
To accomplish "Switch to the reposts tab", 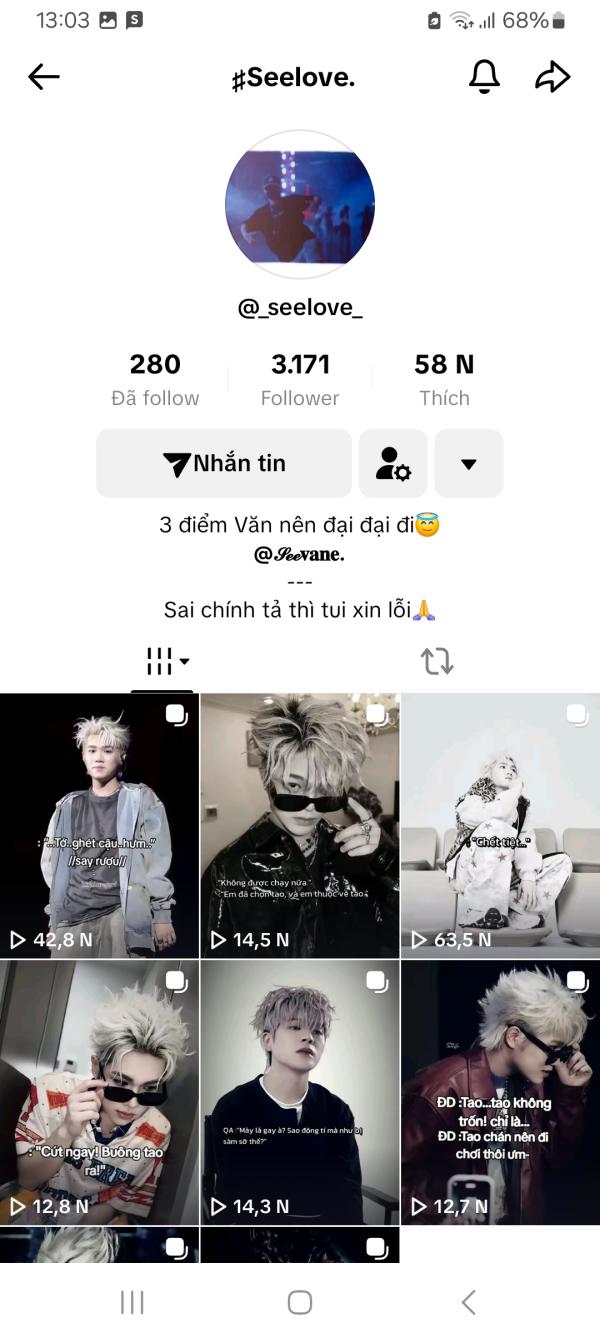I will point(437,661).
